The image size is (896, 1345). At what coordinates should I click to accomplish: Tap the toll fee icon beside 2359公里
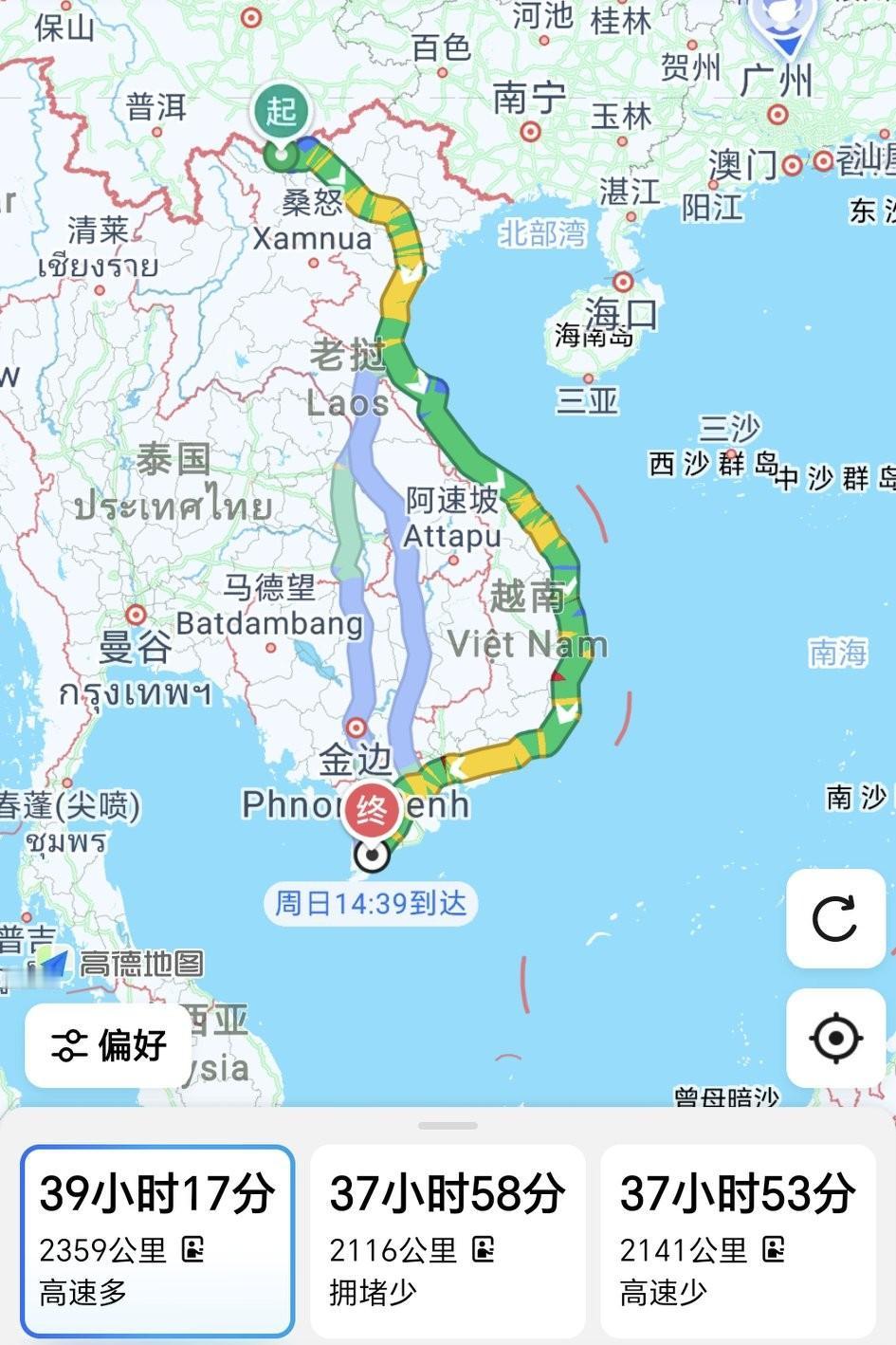[192, 1249]
